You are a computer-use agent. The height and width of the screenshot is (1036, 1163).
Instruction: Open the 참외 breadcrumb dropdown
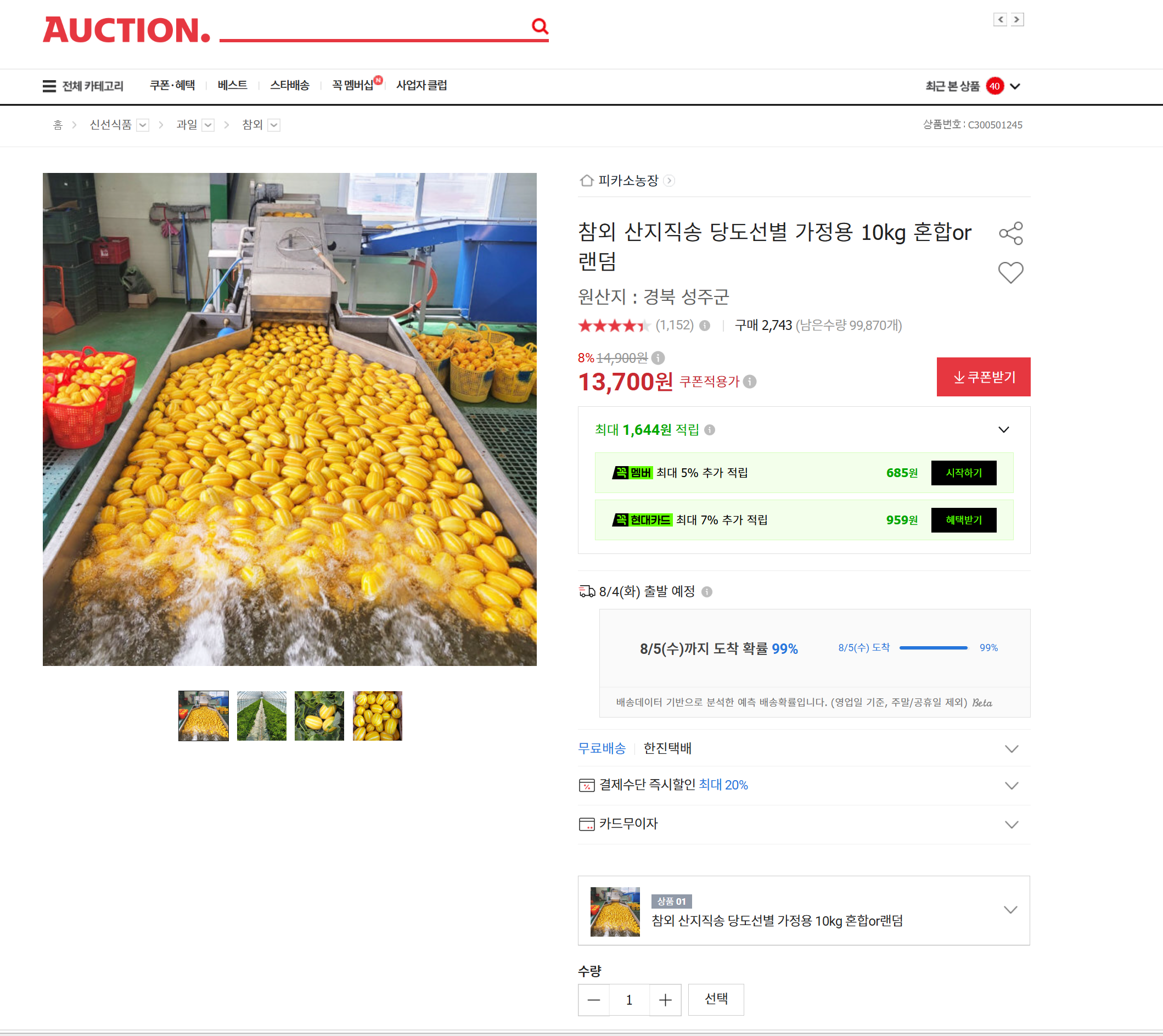point(274,125)
